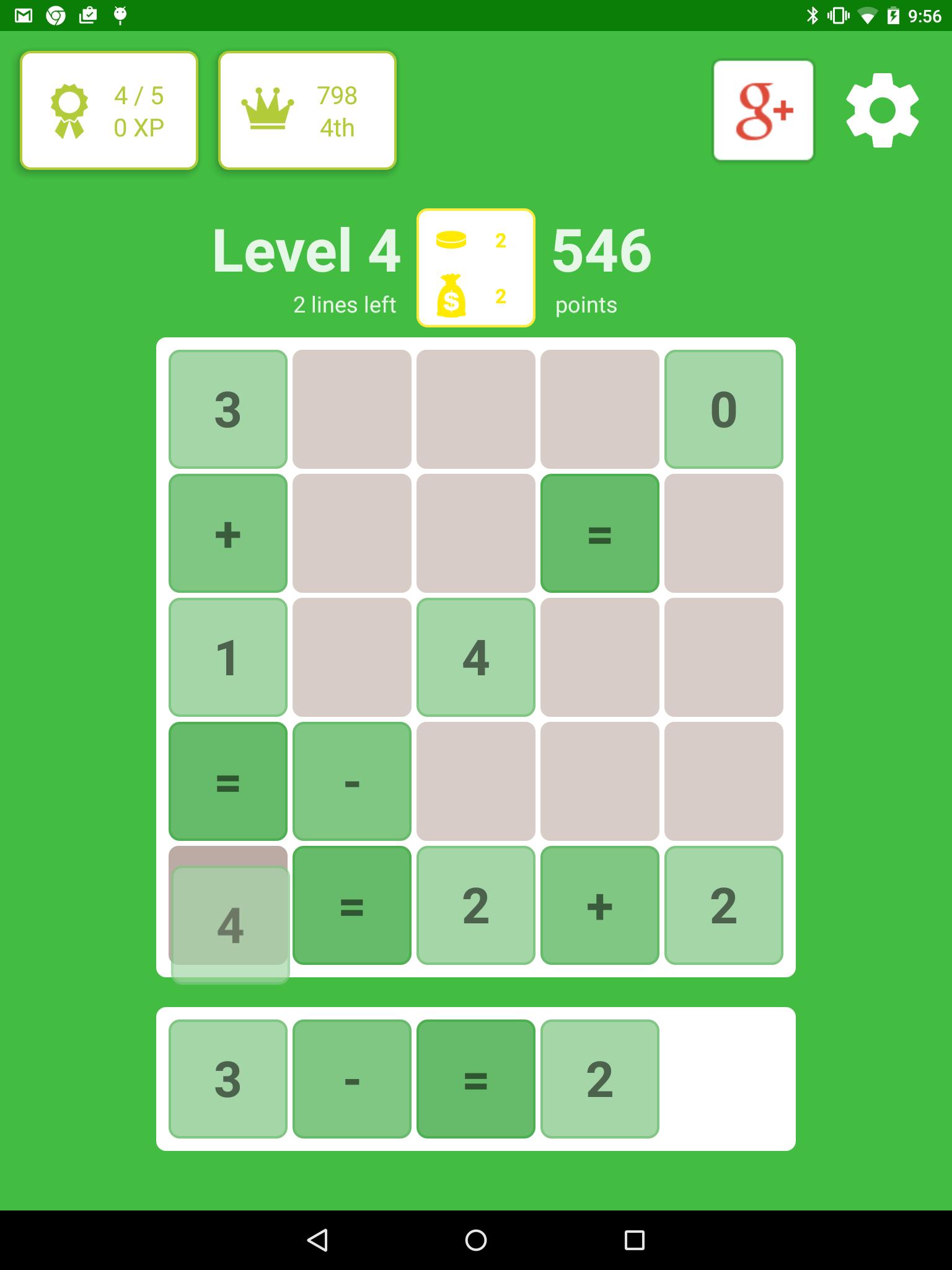Viewport: 952px width, 1270px height.
Task: Go back with the system back button
Action: (x=317, y=1240)
